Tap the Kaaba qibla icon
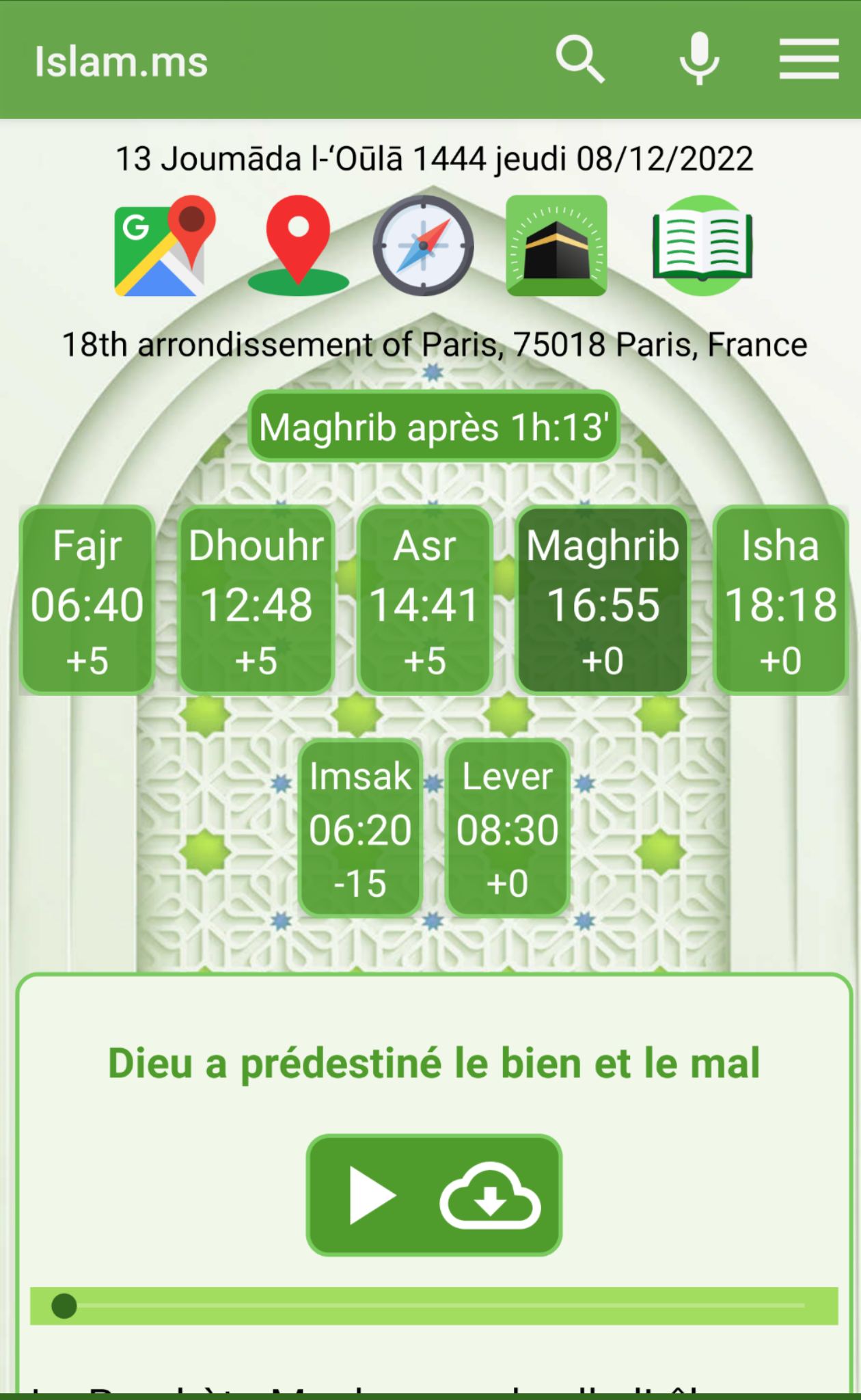 556,246
